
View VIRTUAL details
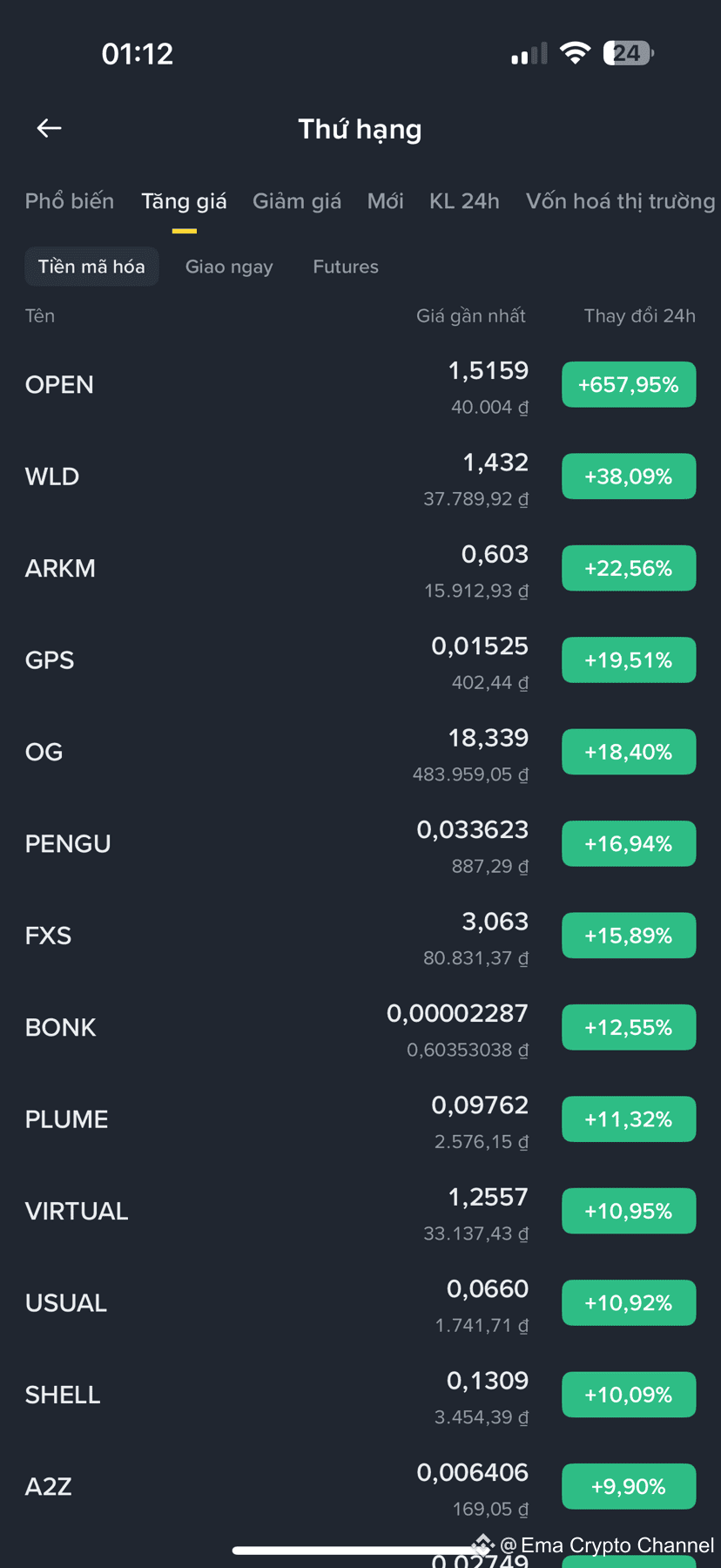(x=360, y=1211)
